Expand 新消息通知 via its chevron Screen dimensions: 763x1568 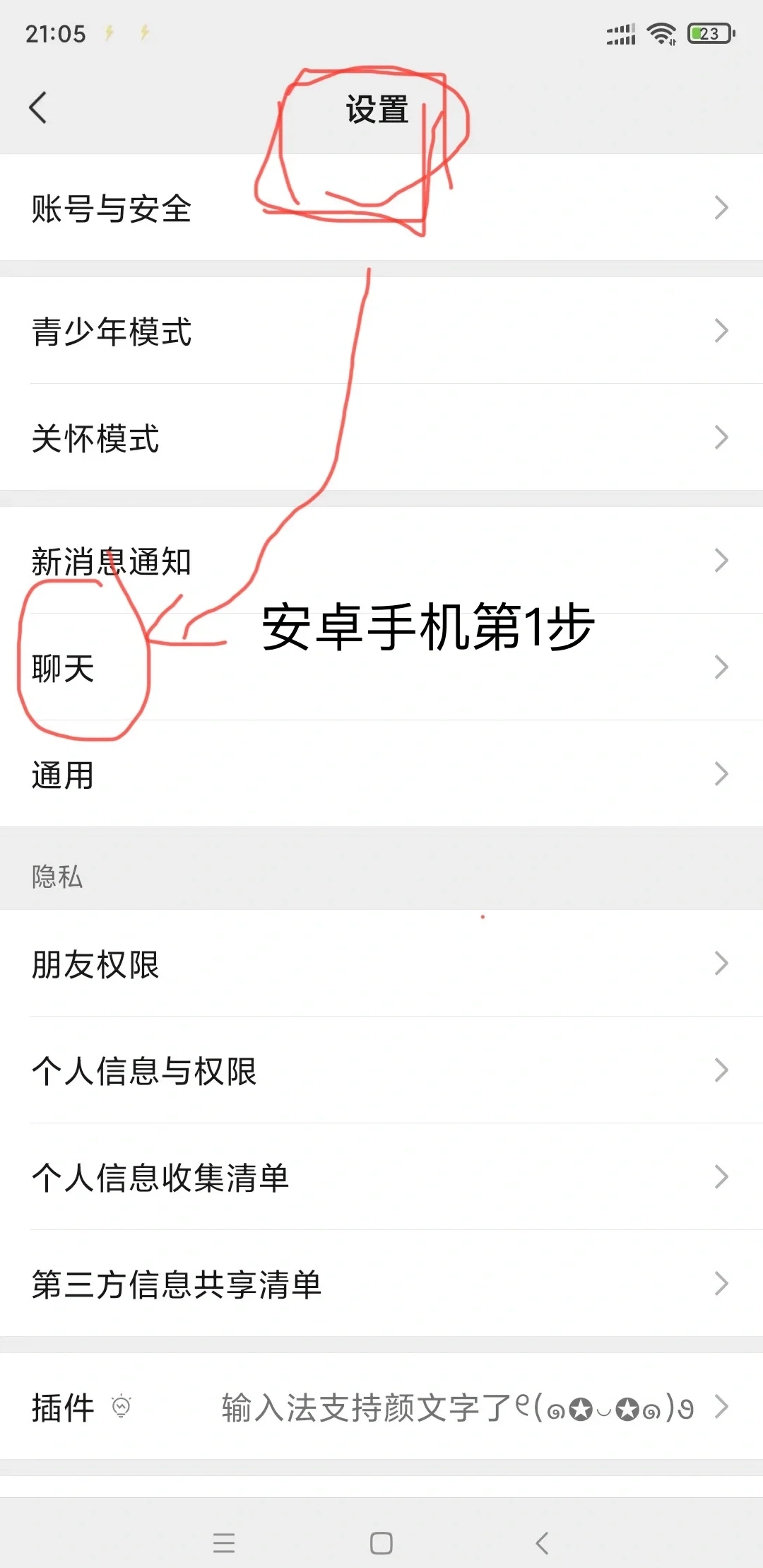(721, 560)
